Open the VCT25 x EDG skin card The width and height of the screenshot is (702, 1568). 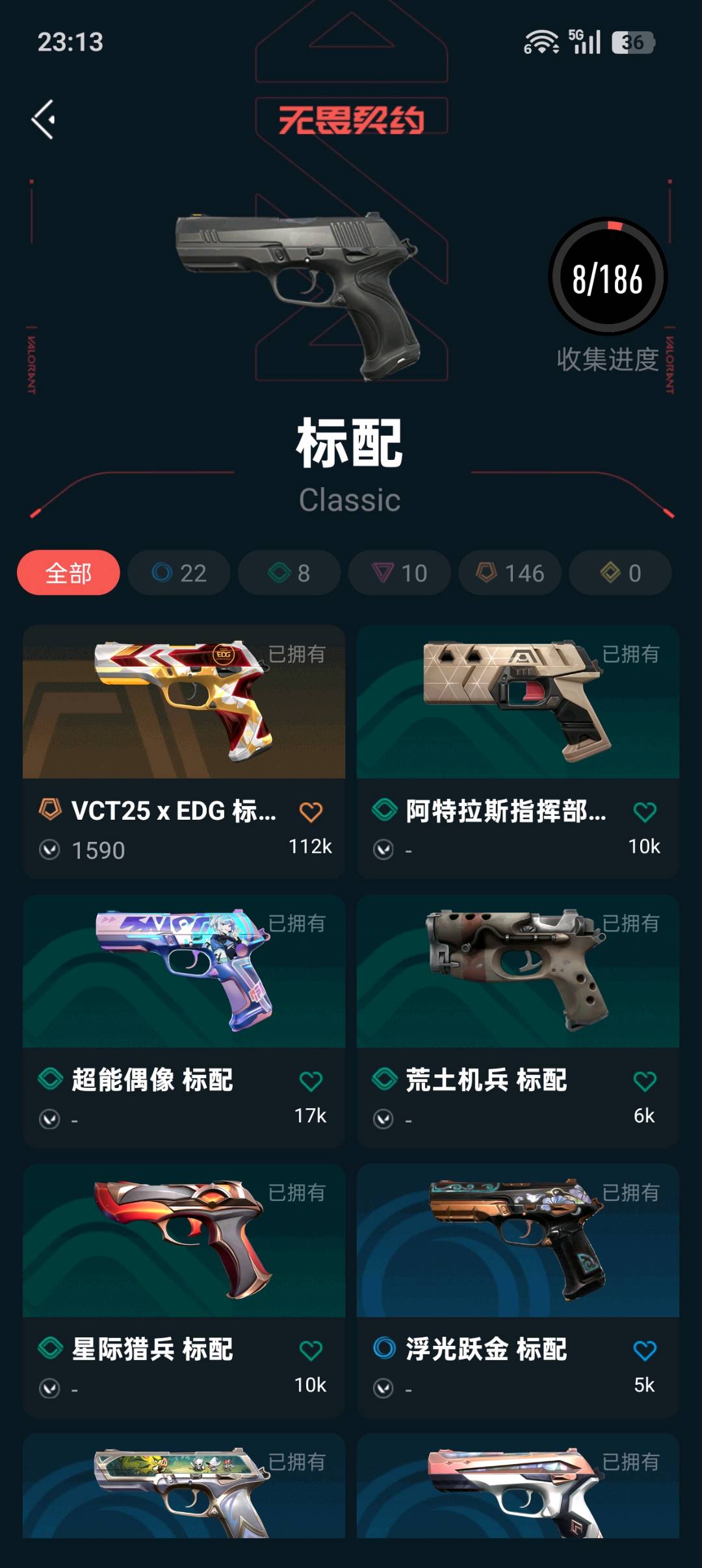184,752
